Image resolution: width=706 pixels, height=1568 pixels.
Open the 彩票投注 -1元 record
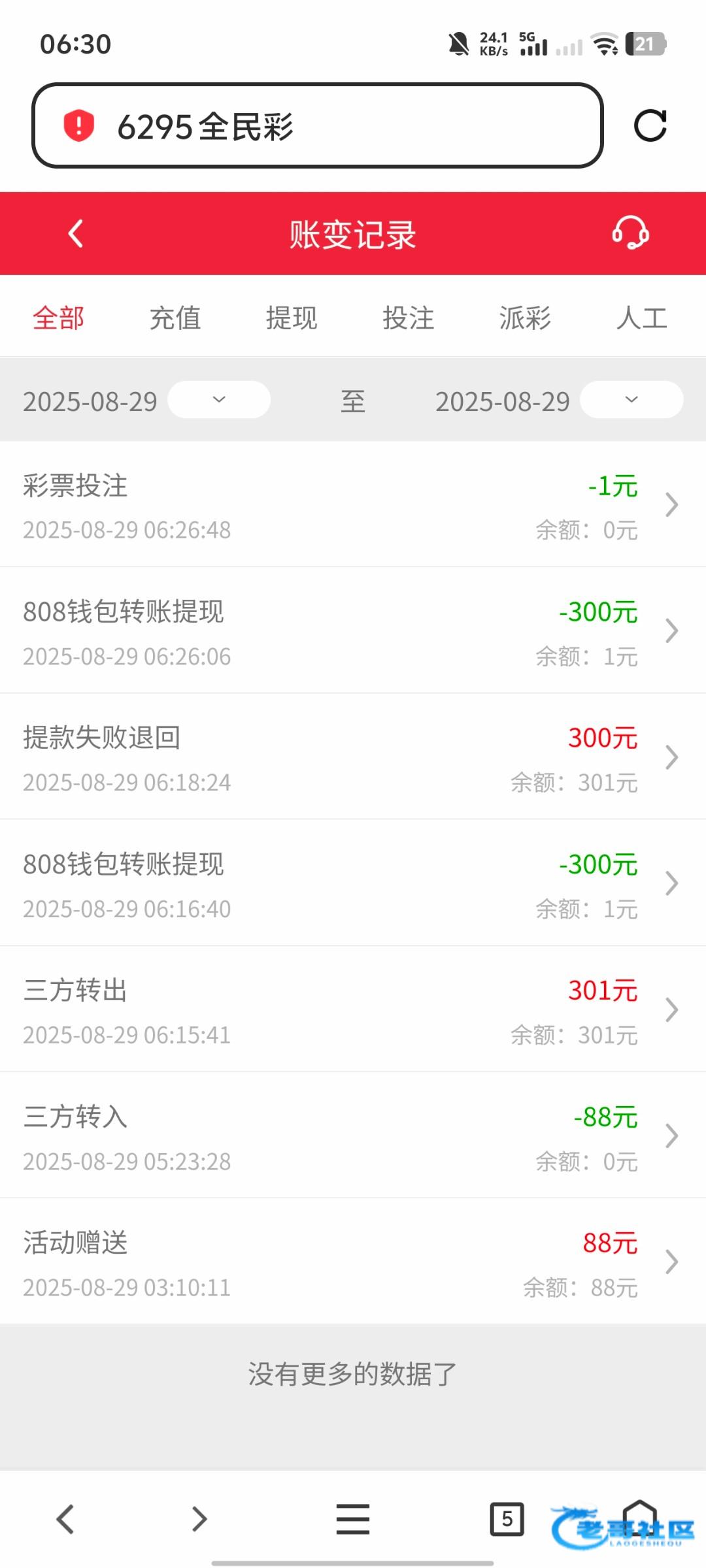tap(353, 504)
